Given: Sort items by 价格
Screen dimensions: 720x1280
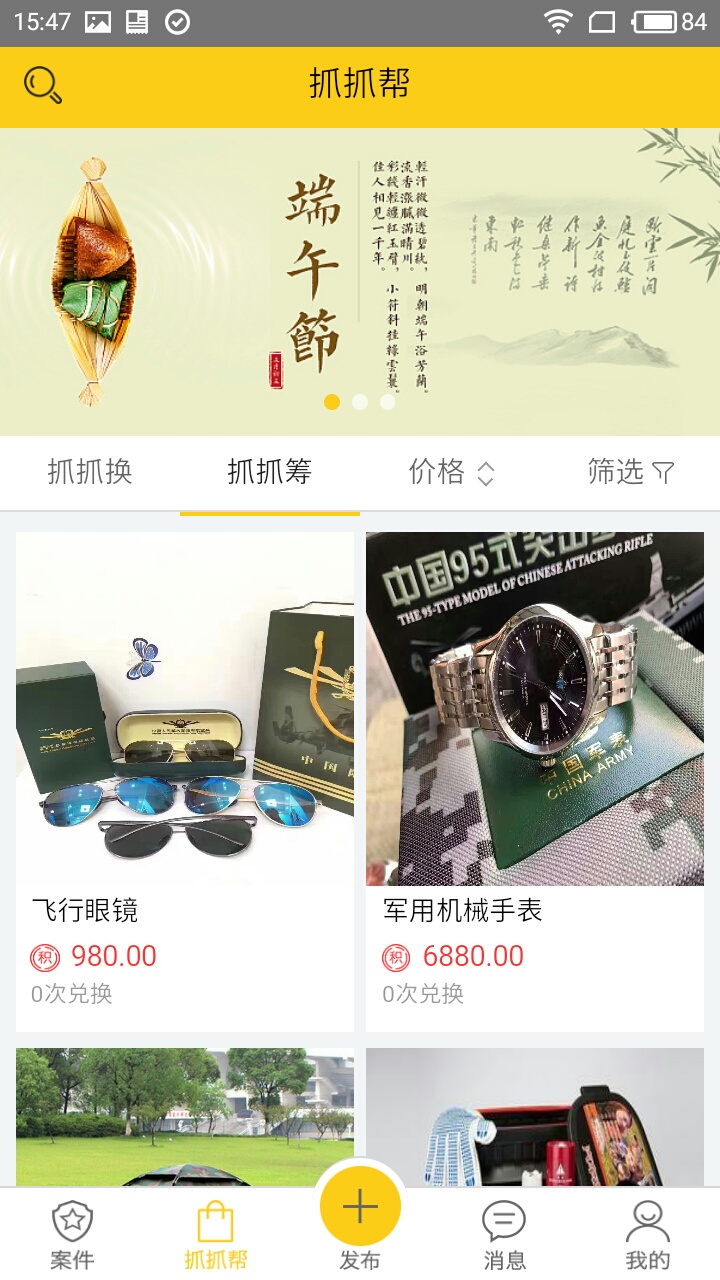Looking at the screenshot, I should click(451, 472).
